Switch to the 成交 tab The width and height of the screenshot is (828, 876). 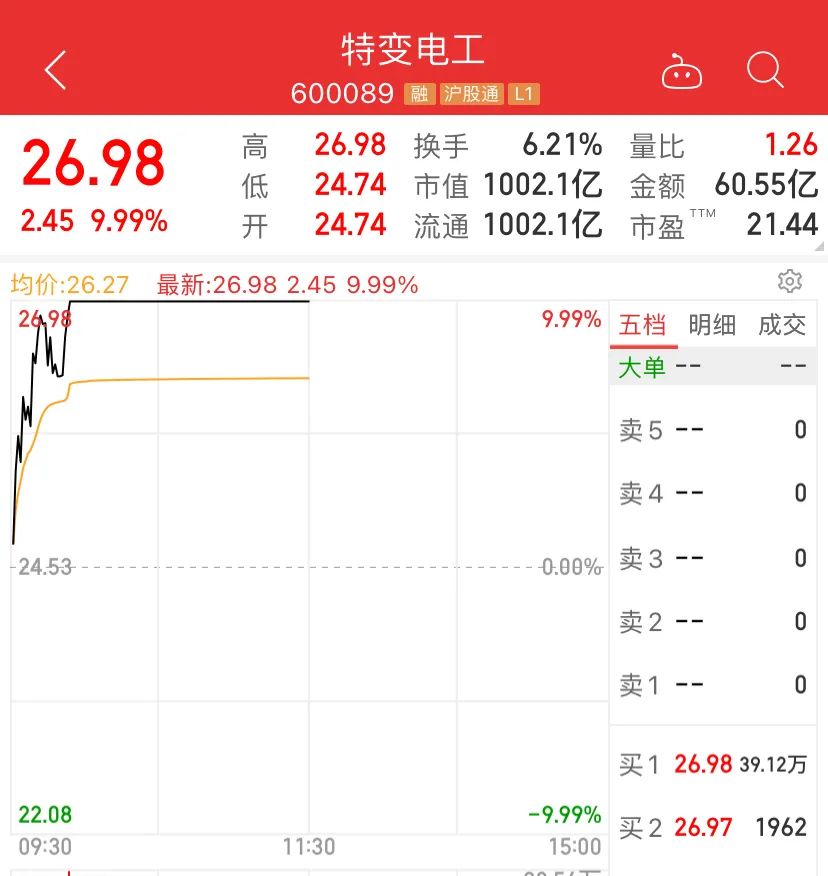pyautogui.click(x=782, y=324)
